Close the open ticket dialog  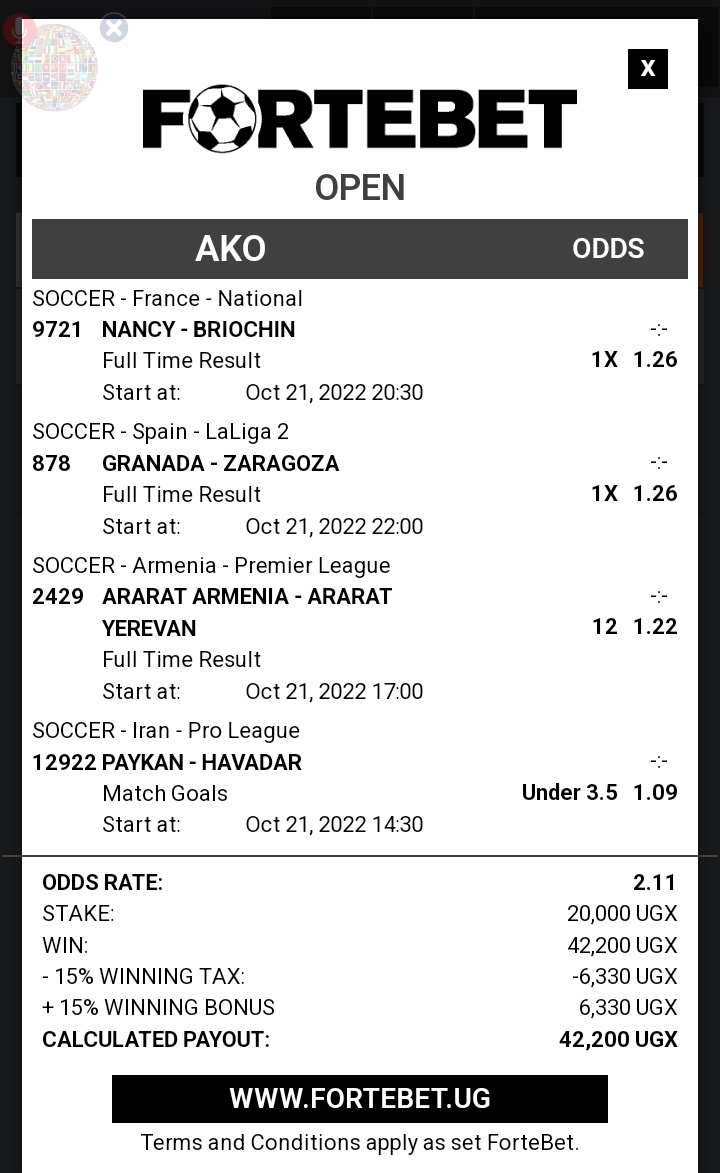point(647,69)
